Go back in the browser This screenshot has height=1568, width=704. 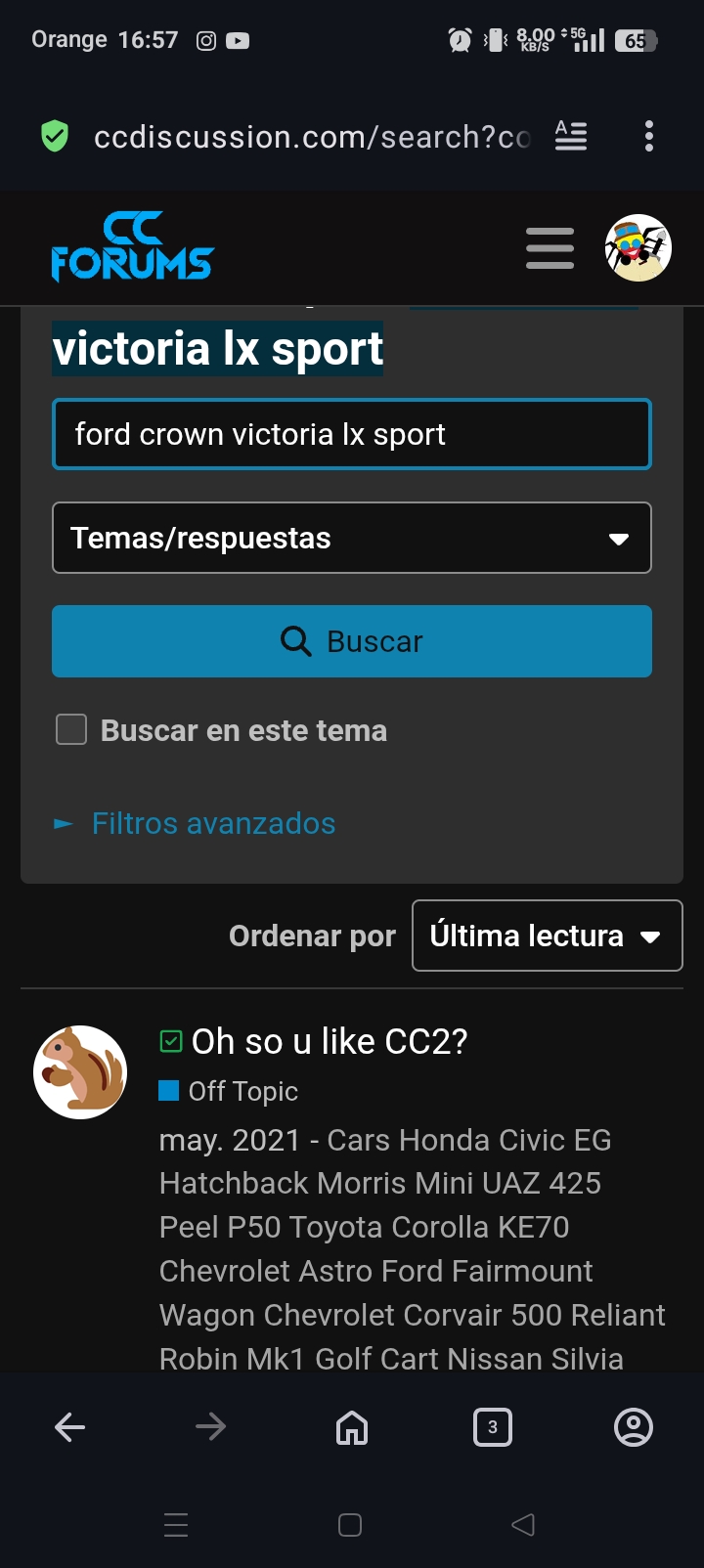click(x=70, y=1427)
